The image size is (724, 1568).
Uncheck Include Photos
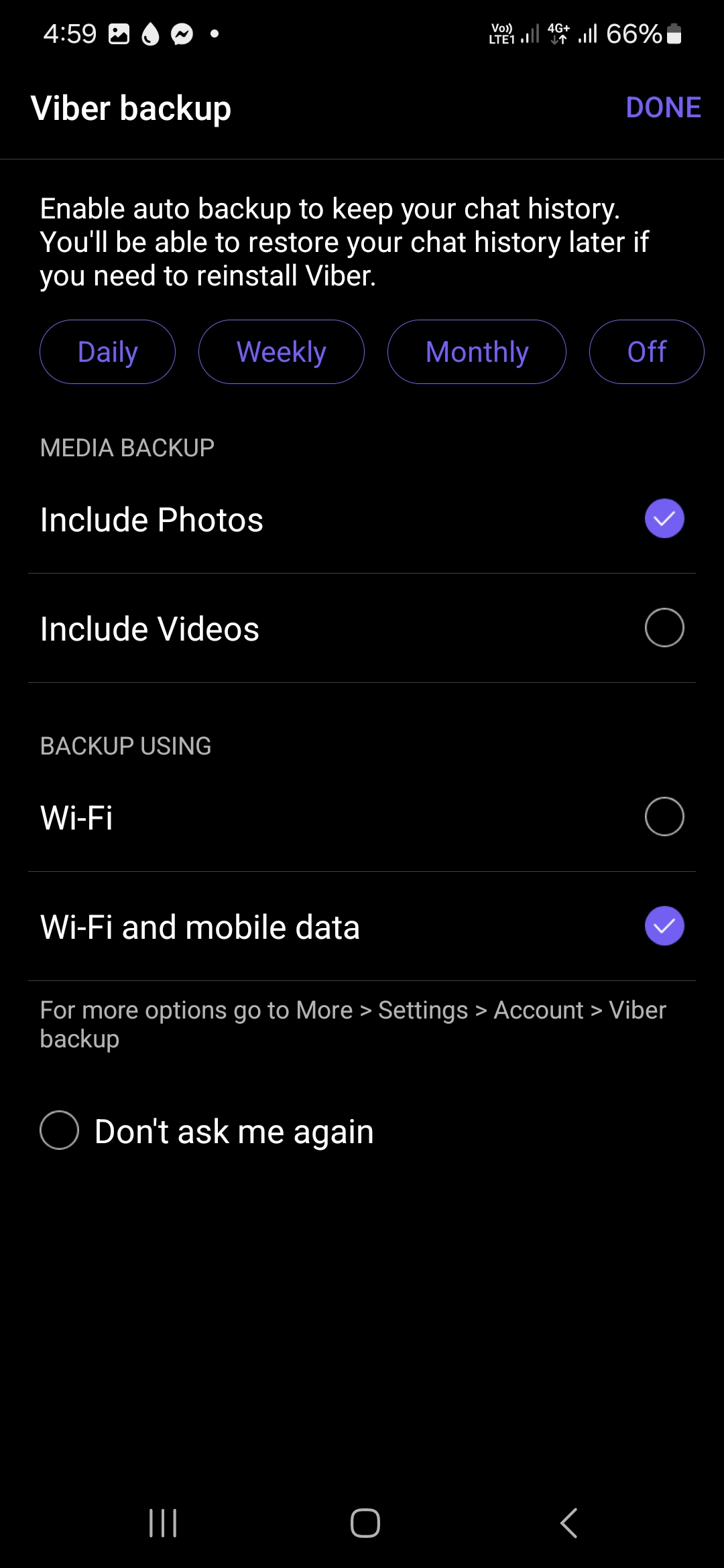362,519
